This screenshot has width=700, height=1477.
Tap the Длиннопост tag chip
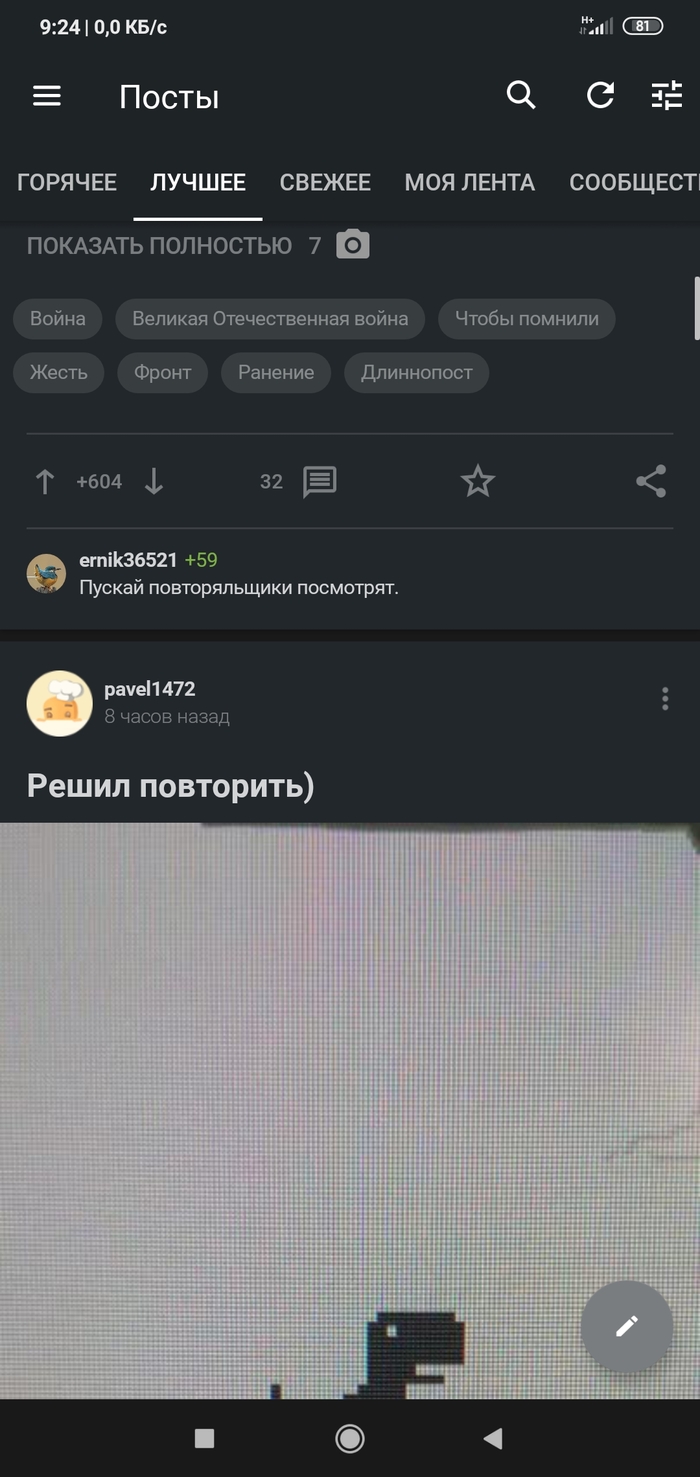(x=416, y=373)
